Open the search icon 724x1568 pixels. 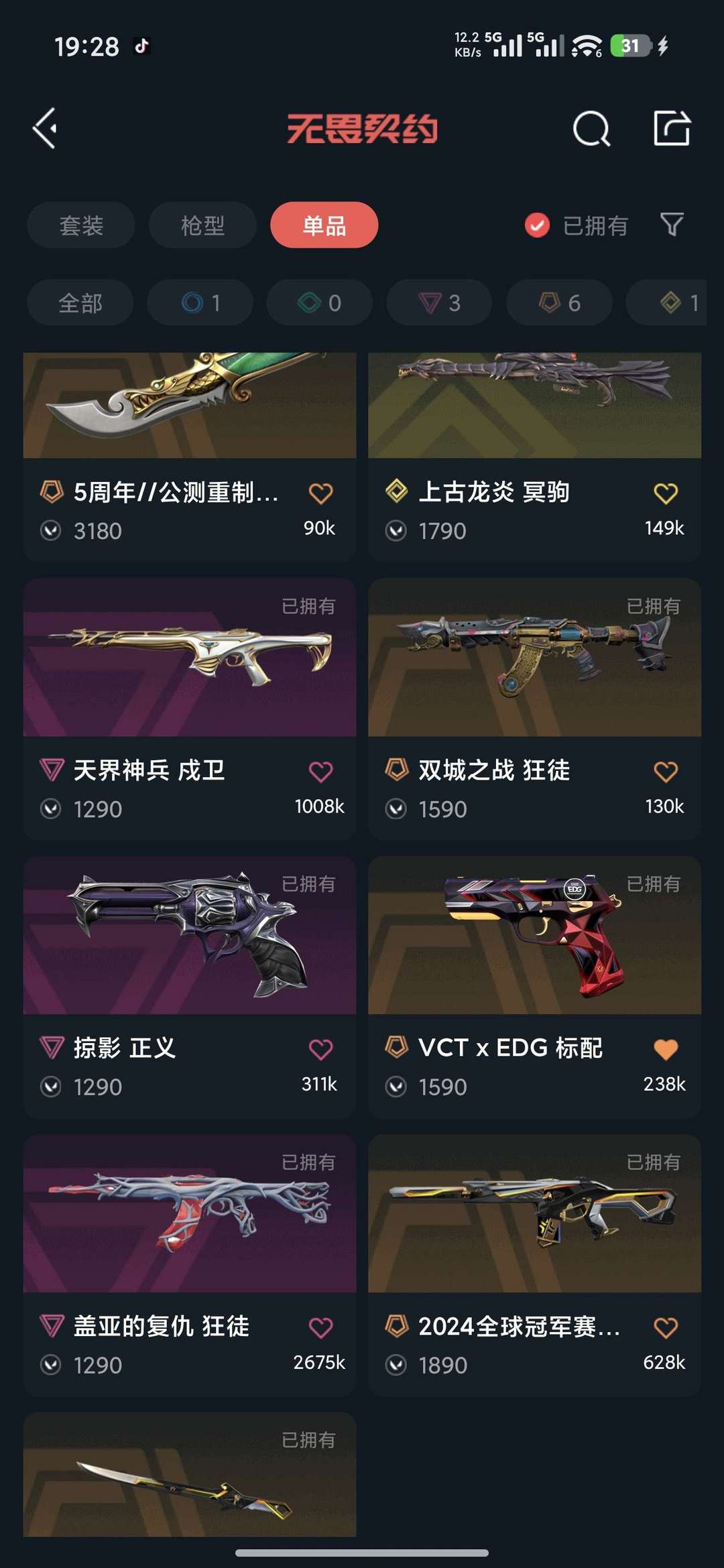pos(593,127)
